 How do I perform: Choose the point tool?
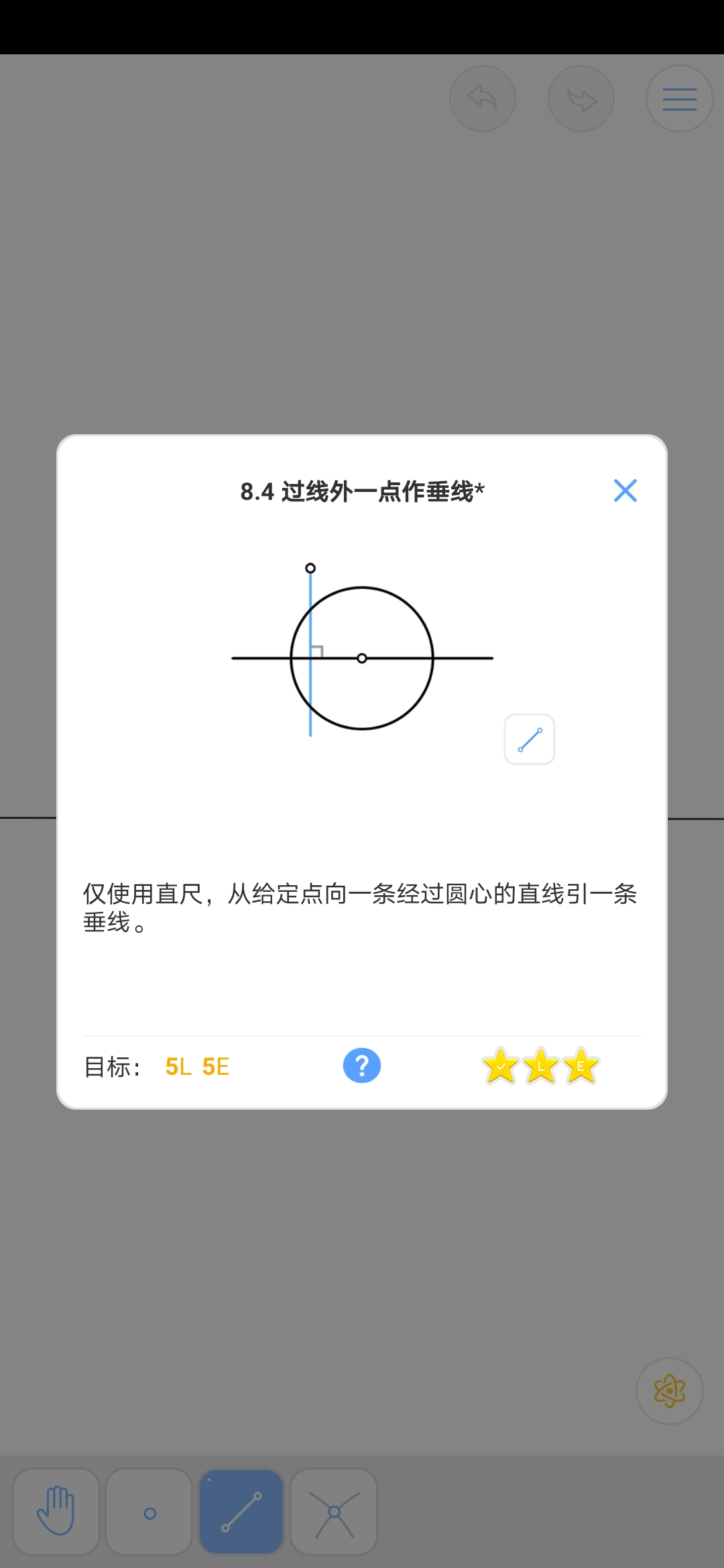149,1512
